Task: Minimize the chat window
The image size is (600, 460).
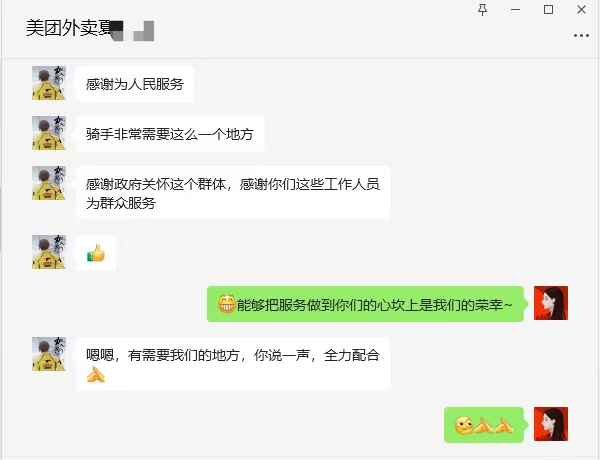Action: pos(515,9)
